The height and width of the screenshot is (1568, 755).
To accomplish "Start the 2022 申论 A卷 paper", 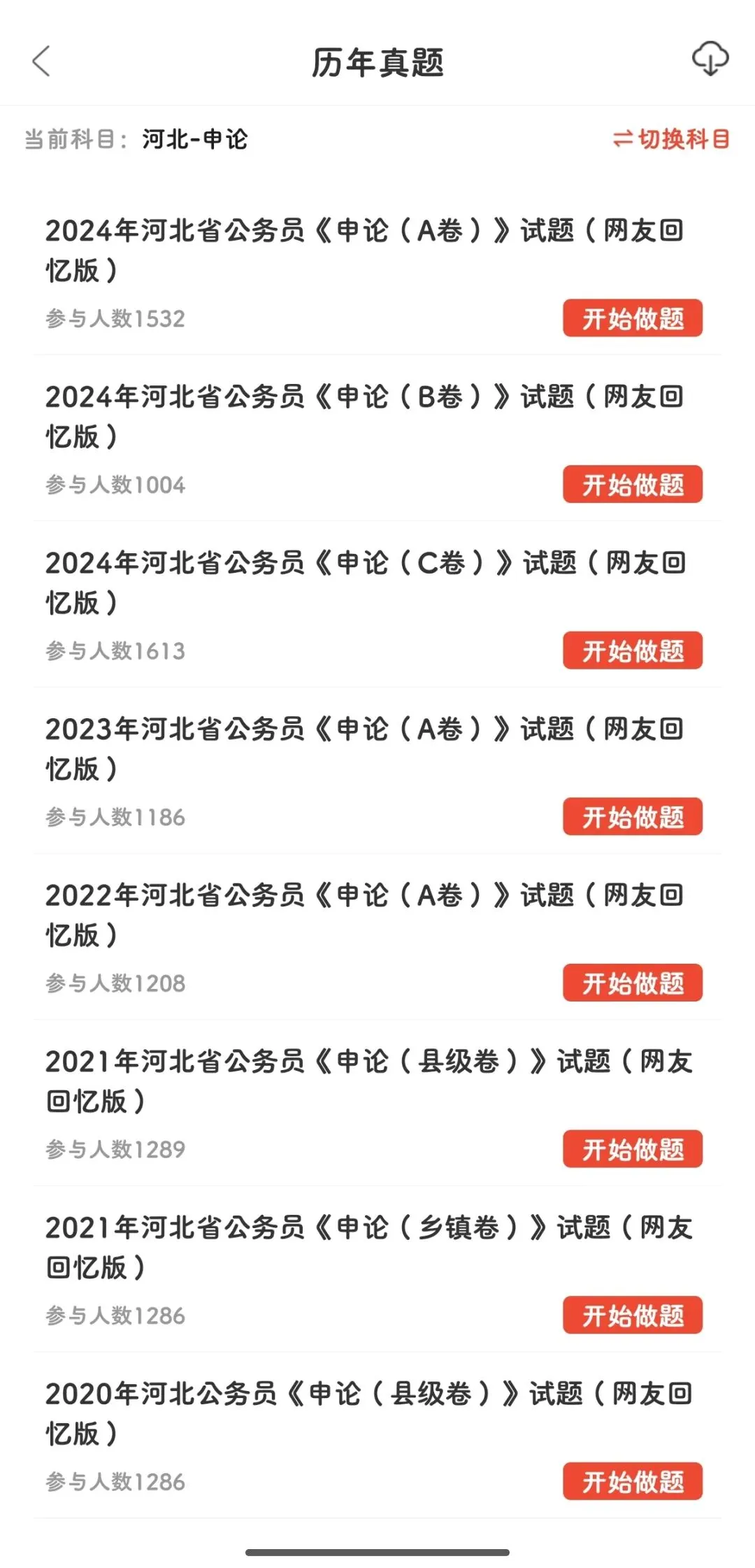I will tap(632, 983).
